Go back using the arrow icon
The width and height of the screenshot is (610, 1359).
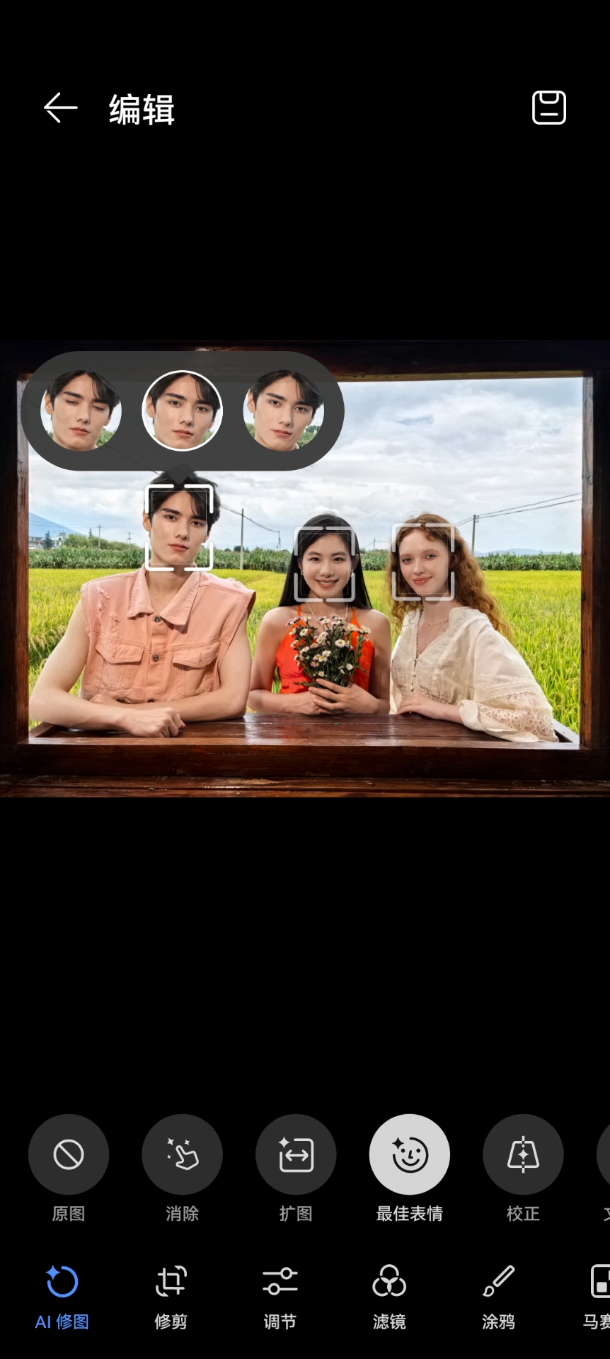(x=60, y=108)
